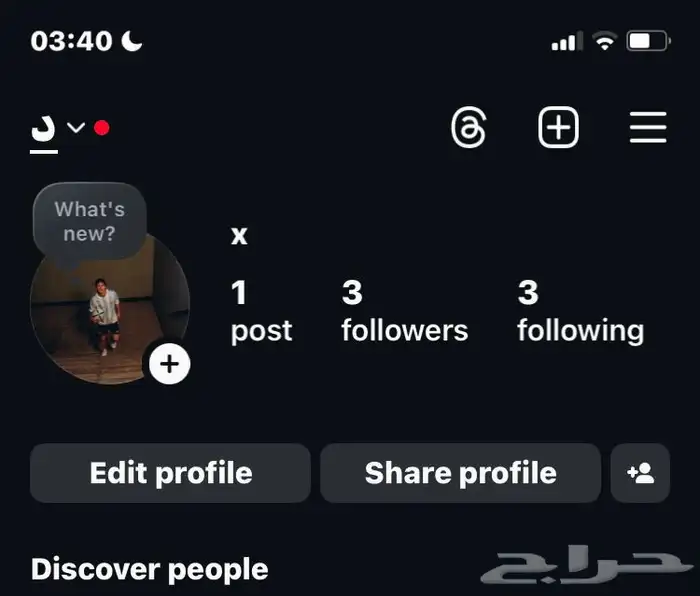Open the hamburger menu
Image resolution: width=700 pixels, height=596 pixels.
click(648, 128)
